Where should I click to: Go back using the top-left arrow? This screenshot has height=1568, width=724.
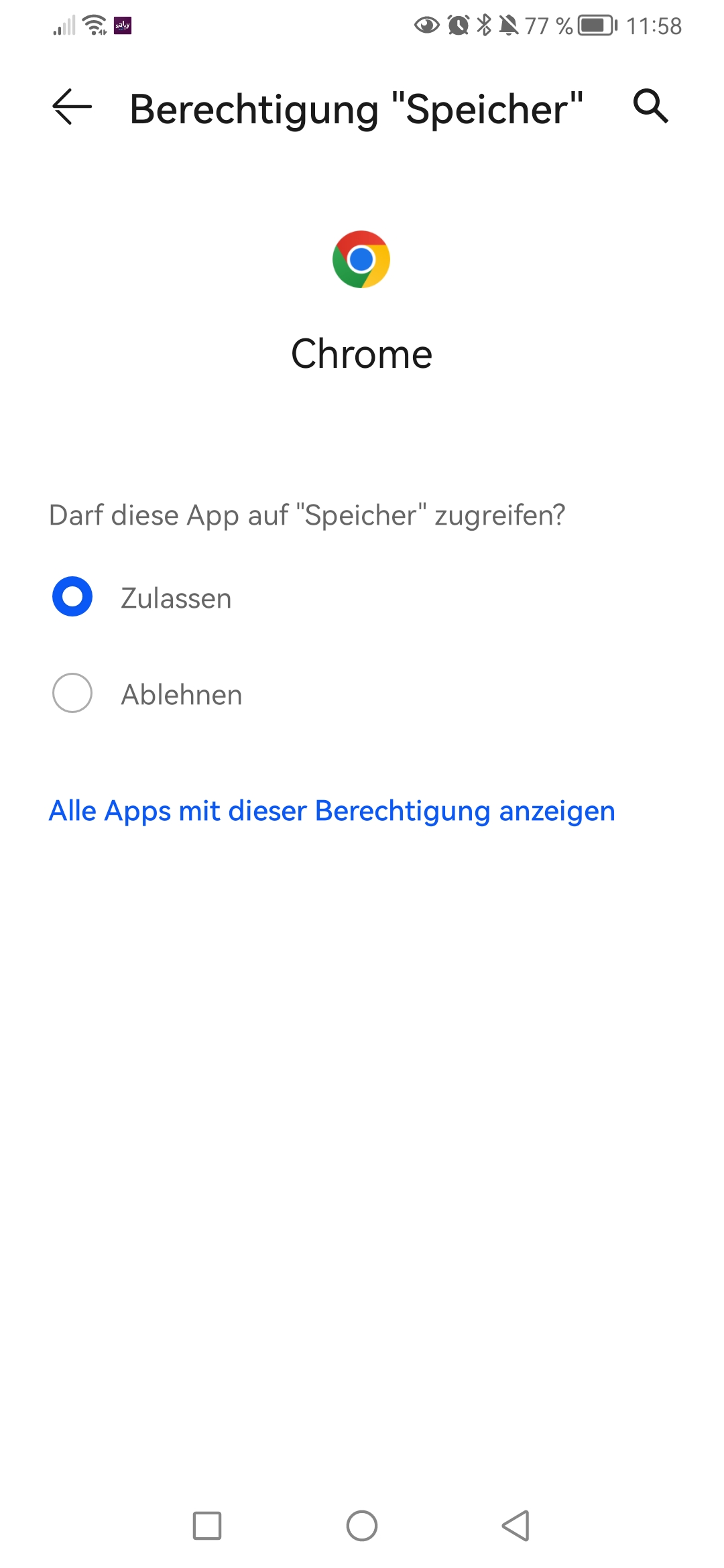coord(72,107)
